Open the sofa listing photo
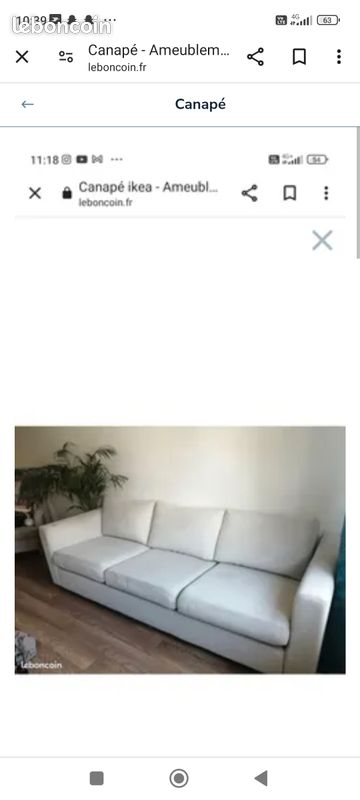Image resolution: width=360 pixels, height=800 pixels. (180, 550)
